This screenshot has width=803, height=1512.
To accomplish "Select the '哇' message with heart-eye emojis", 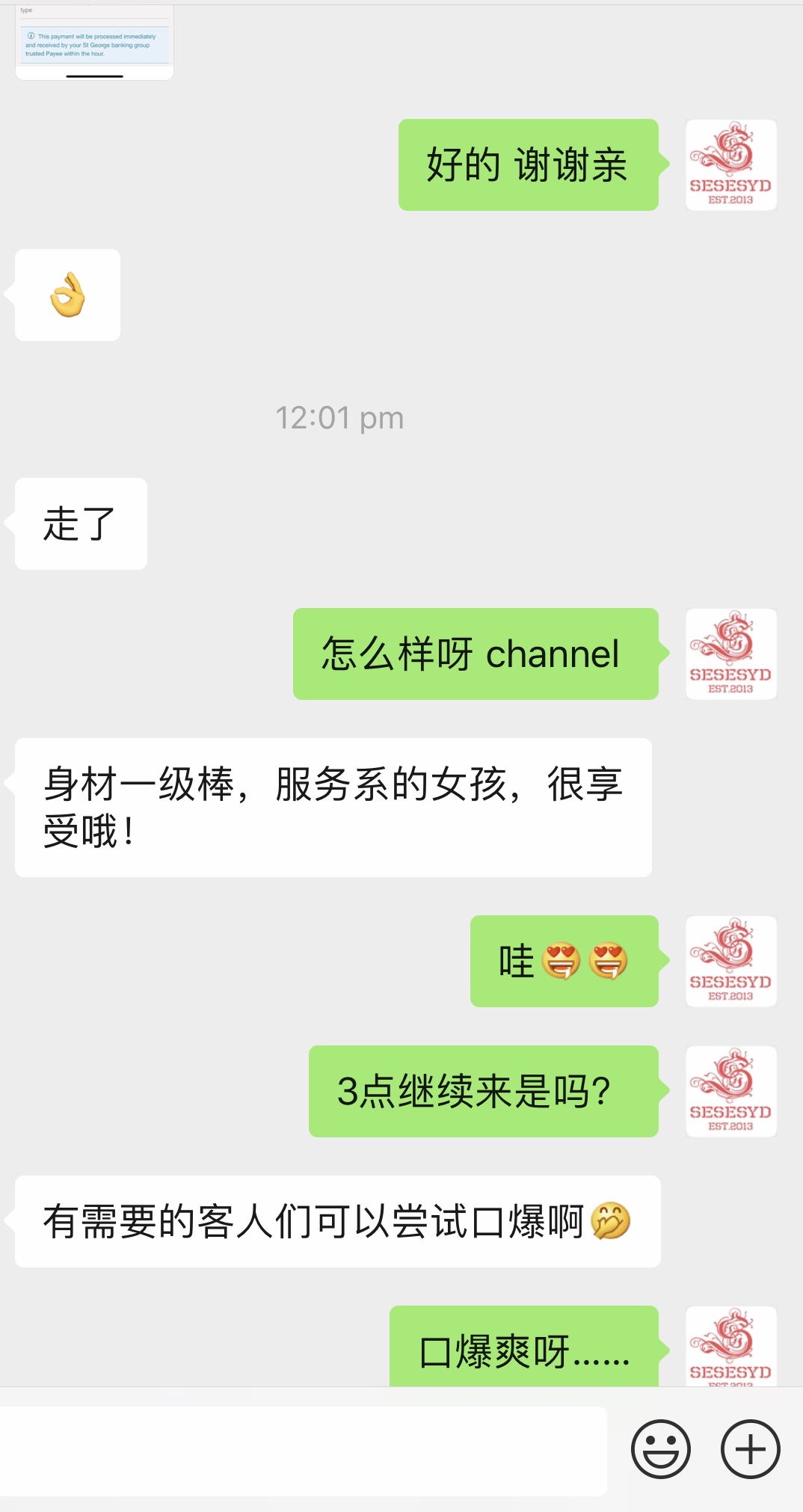I will (564, 962).
